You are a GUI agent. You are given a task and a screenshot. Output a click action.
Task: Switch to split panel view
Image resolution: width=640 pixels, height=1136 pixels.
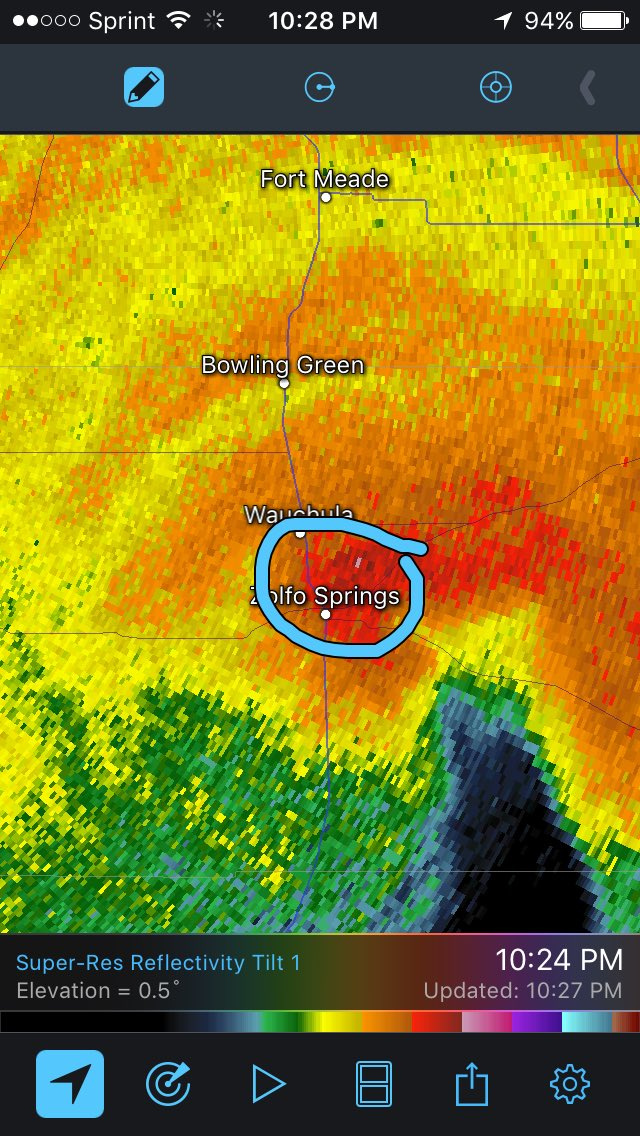374,1085
